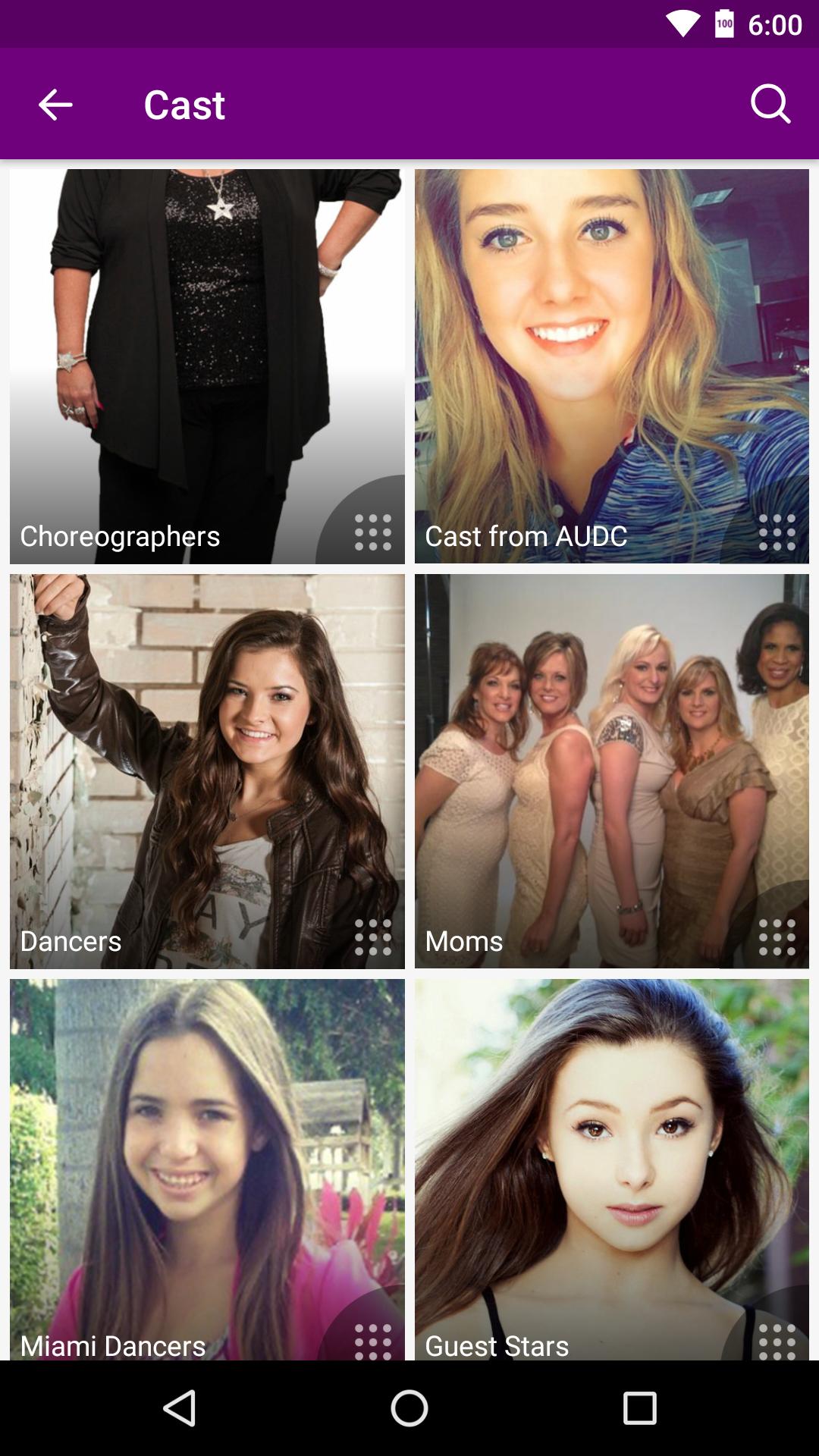
Task: Open search in the Cast toolbar
Action: [x=770, y=104]
